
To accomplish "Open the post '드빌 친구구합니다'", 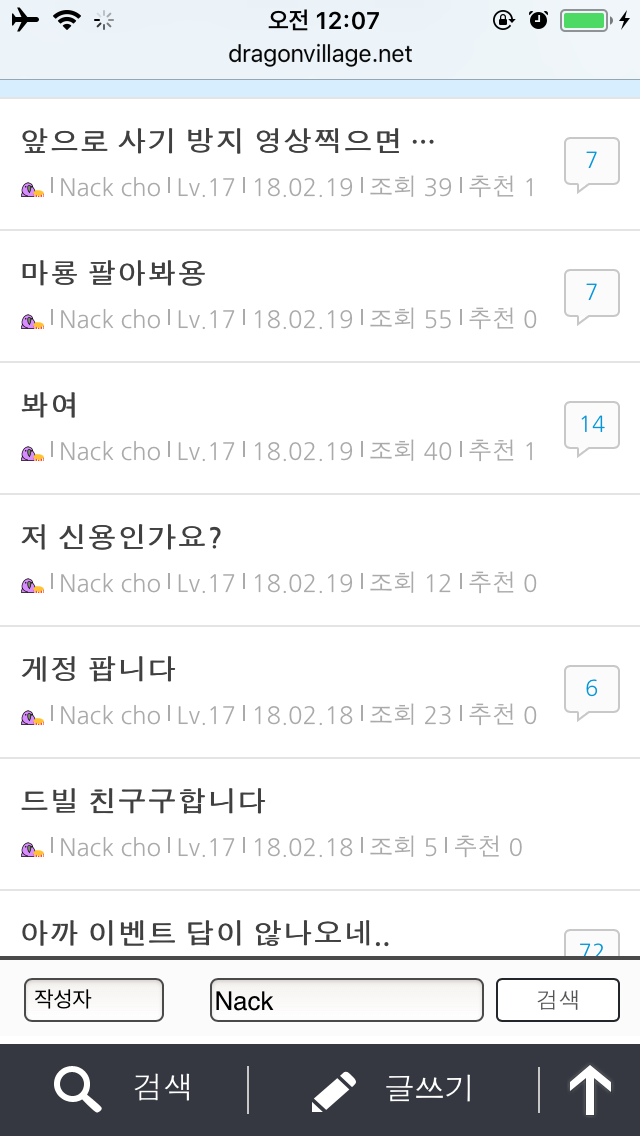I will [x=143, y=801].
